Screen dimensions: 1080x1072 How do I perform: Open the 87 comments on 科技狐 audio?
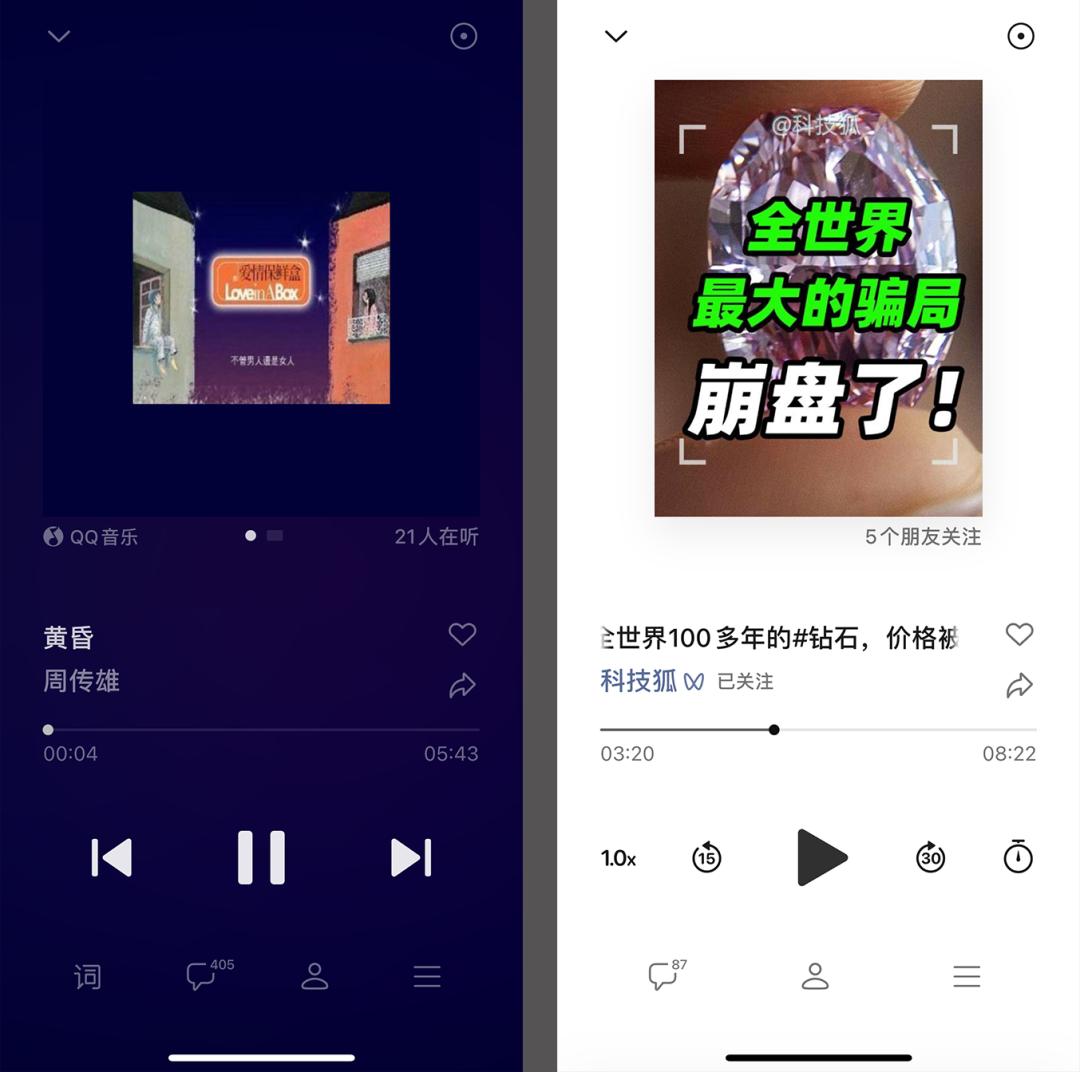(667, 974)
